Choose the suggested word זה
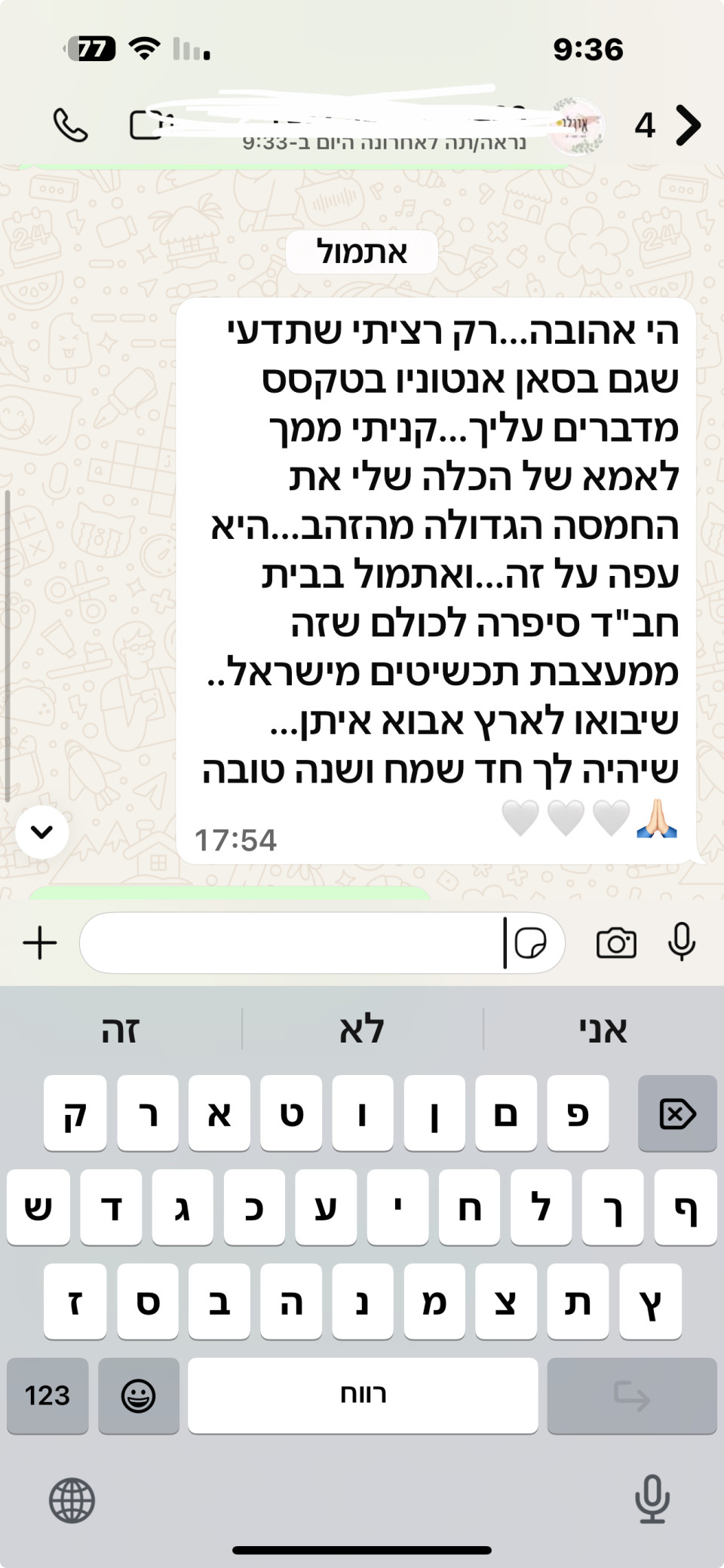 tap(121, 1030)
